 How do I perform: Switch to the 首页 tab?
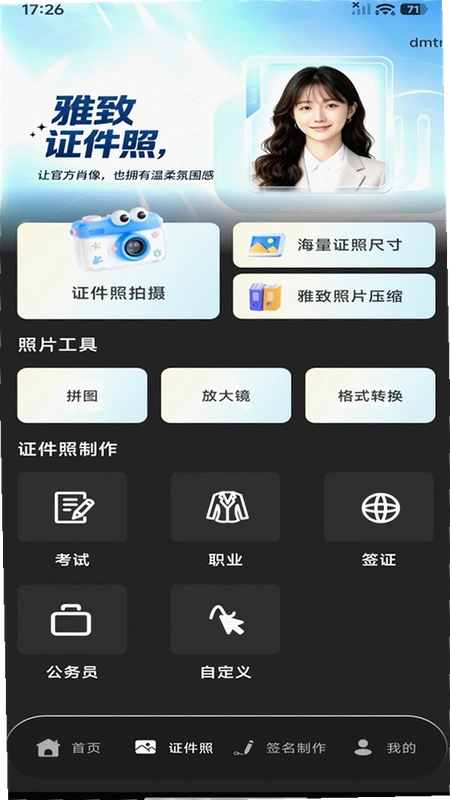69,748
